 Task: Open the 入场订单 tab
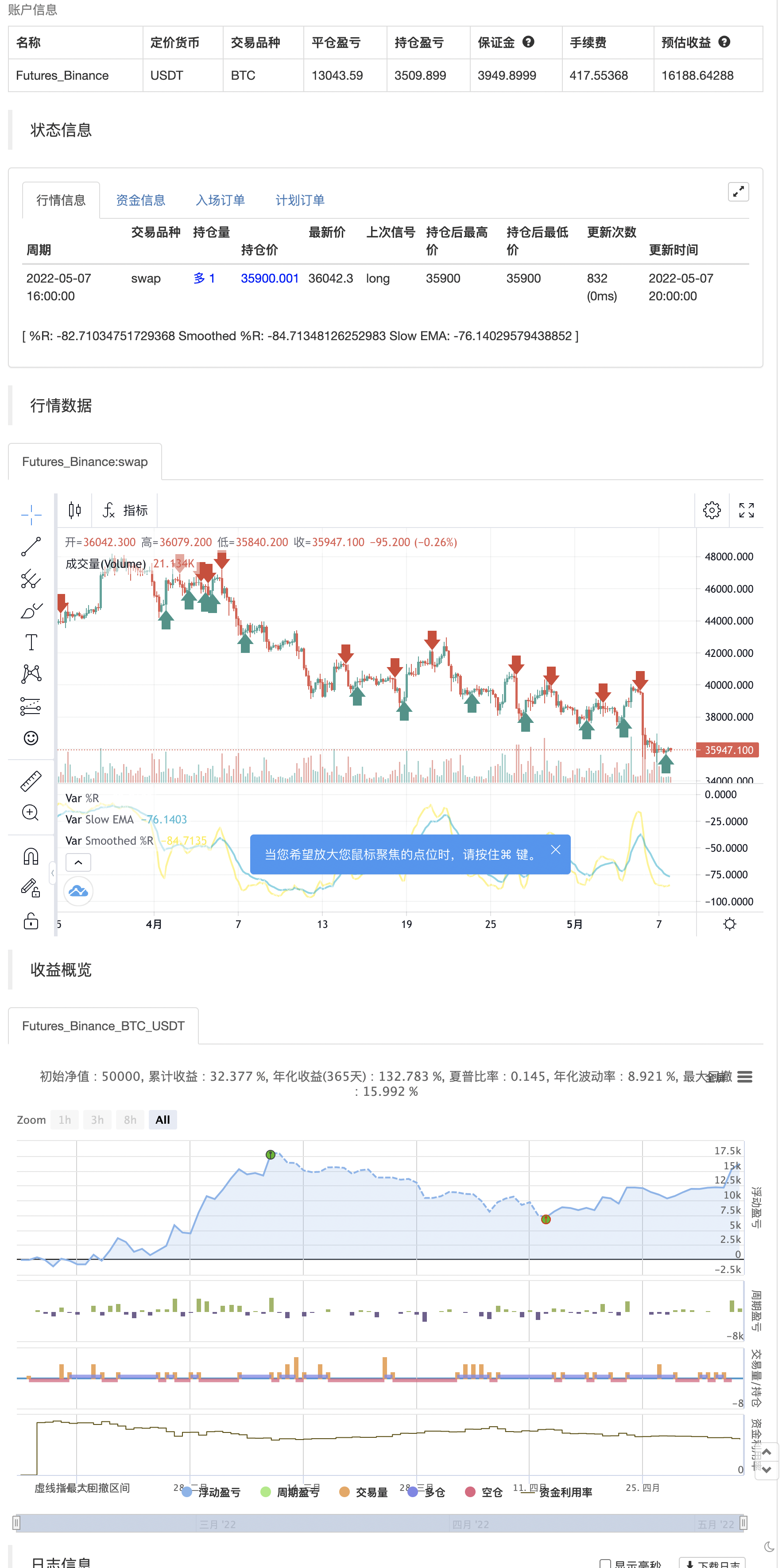click(x=220, y=200)
